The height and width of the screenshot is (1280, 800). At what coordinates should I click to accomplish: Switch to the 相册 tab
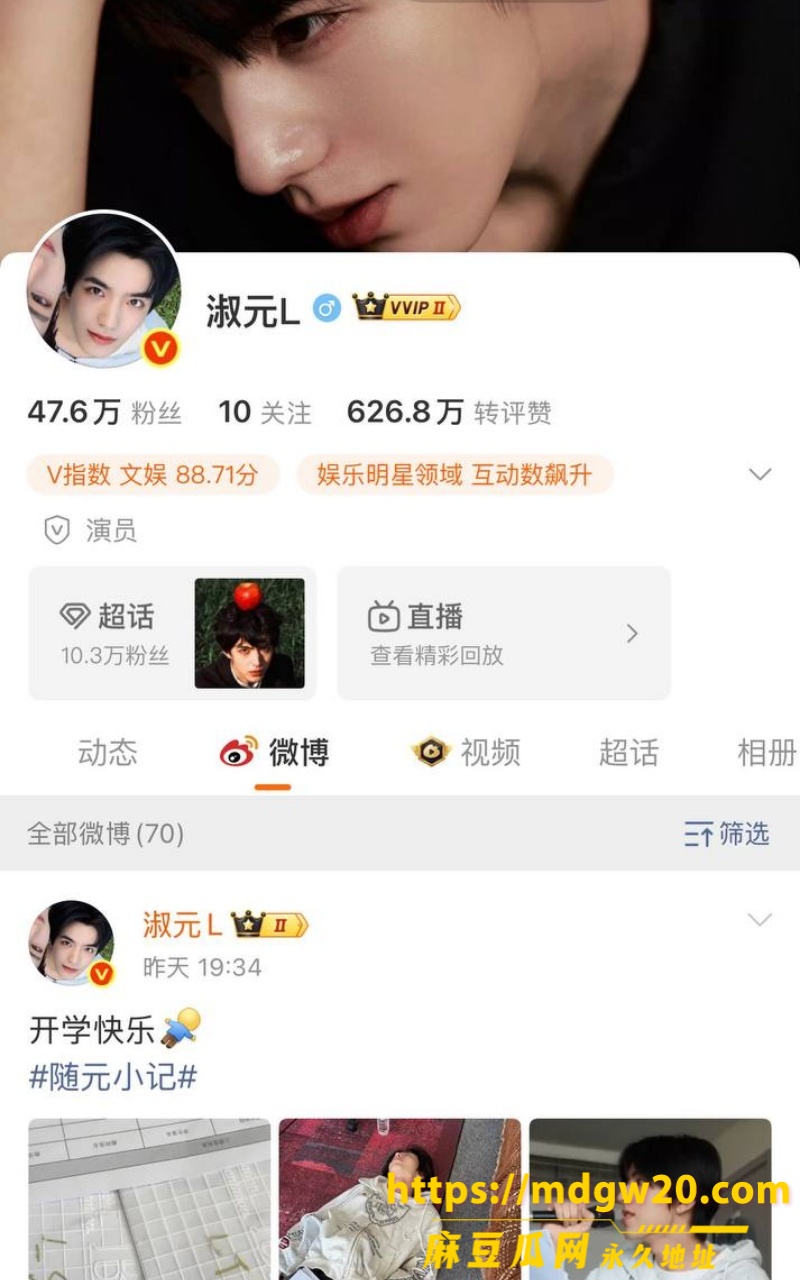767,752
